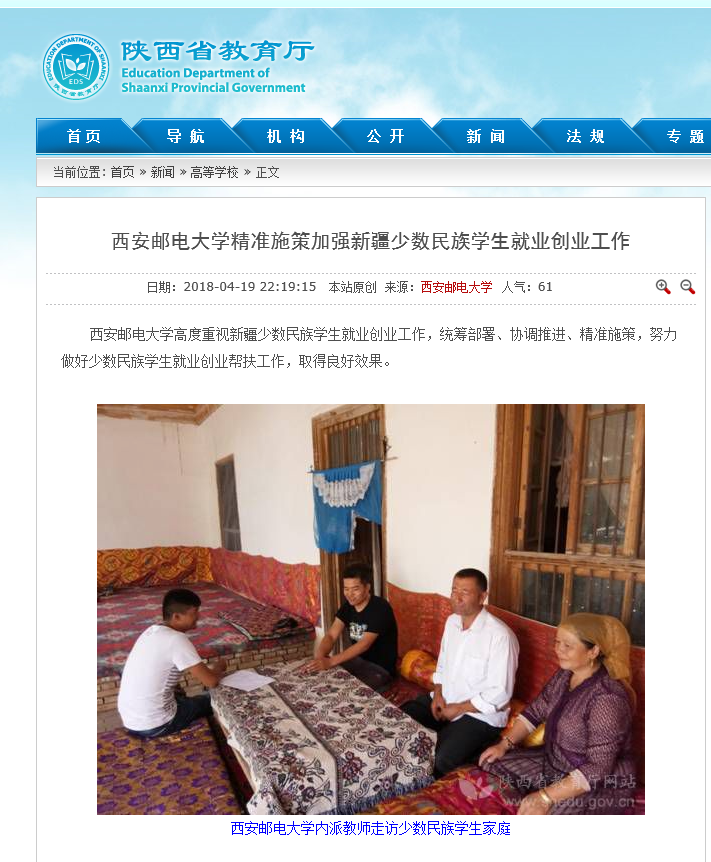
Task: Shrink text with the zoom-out magnifier
Action: click(x=687, y=287)
